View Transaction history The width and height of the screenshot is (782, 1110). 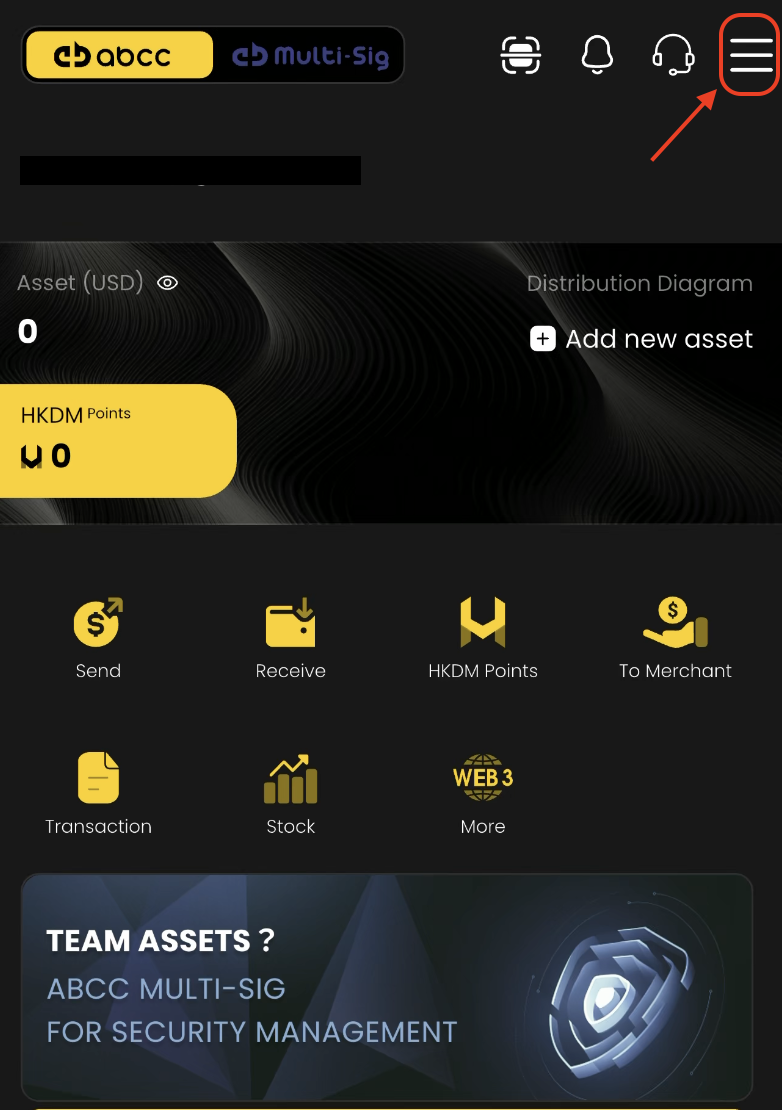point(98,793)
